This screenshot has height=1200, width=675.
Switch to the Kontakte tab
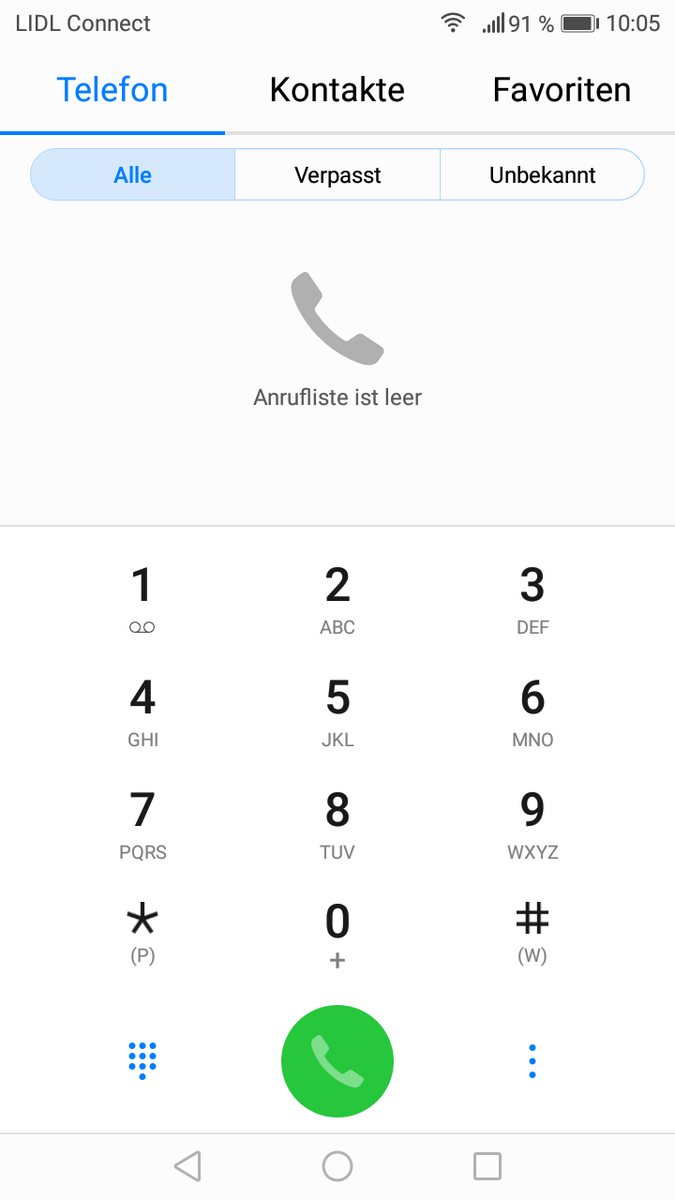337,90
